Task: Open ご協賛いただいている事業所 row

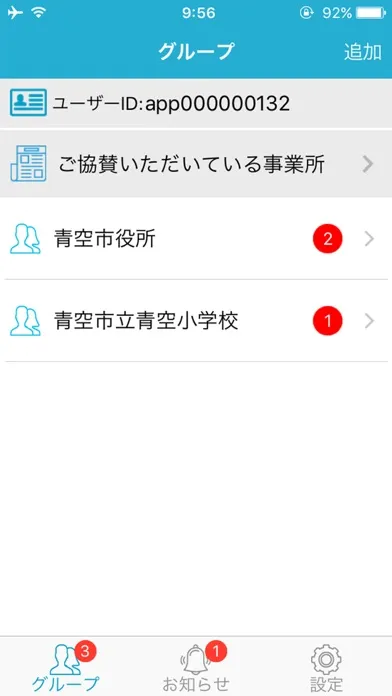Action: [196, 164]
